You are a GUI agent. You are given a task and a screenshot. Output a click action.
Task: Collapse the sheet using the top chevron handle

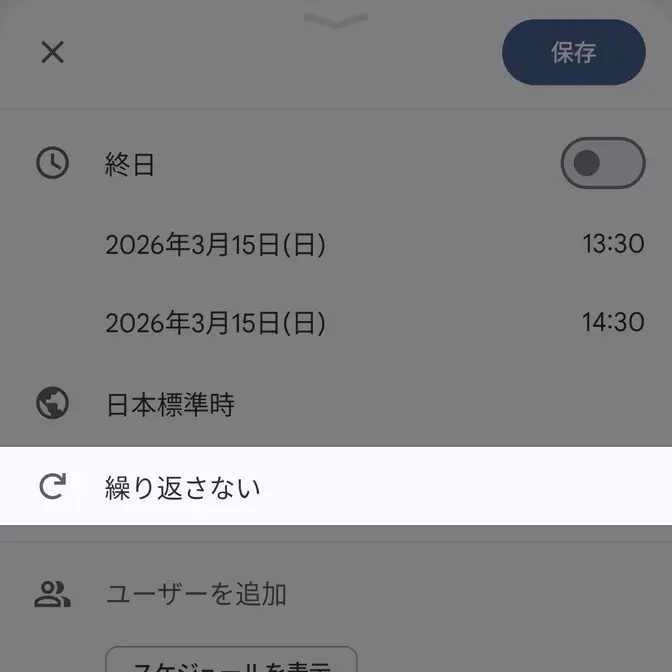coord(336,19)
